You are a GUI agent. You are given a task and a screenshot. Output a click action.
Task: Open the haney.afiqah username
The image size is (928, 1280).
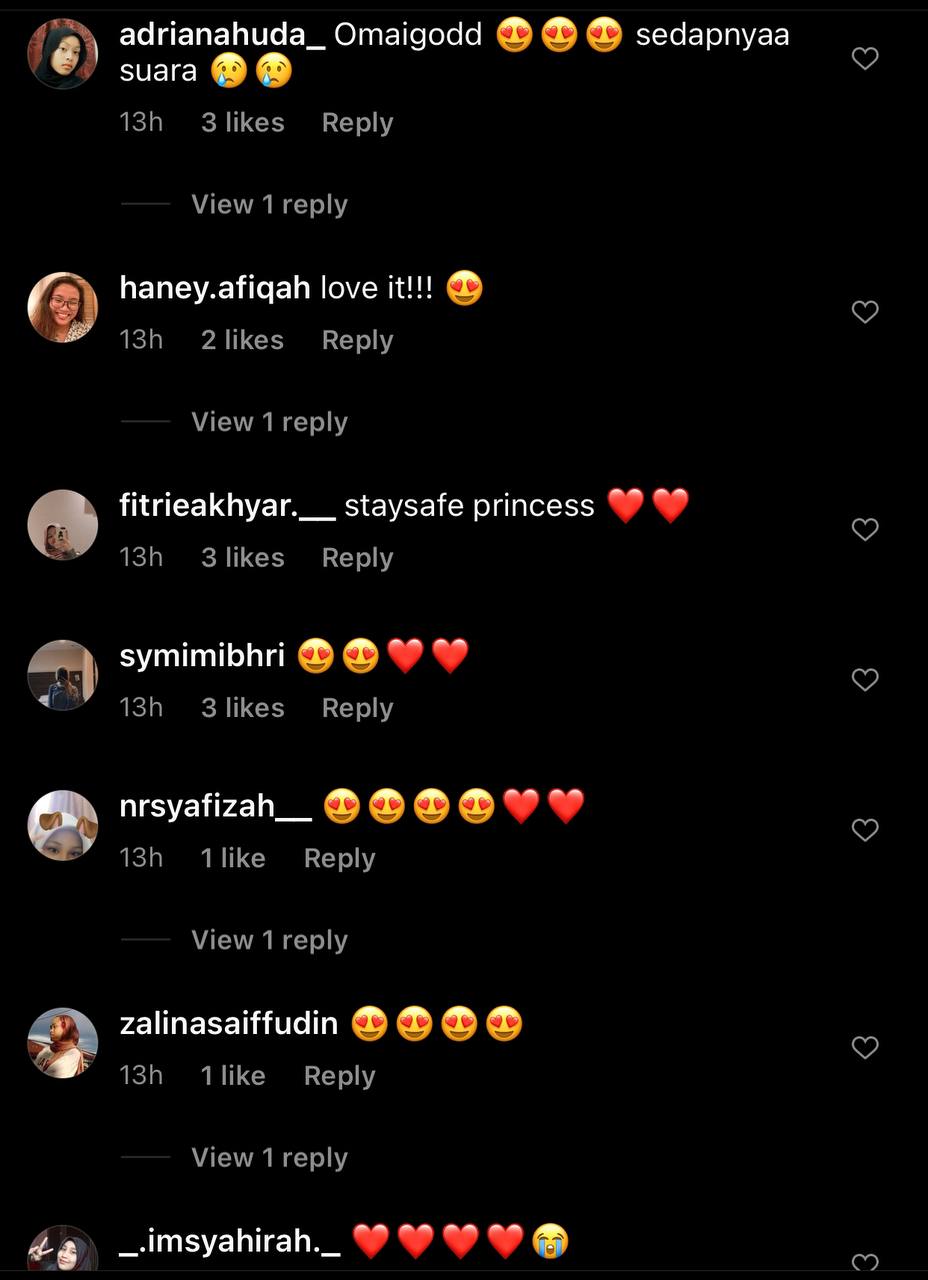215,288
